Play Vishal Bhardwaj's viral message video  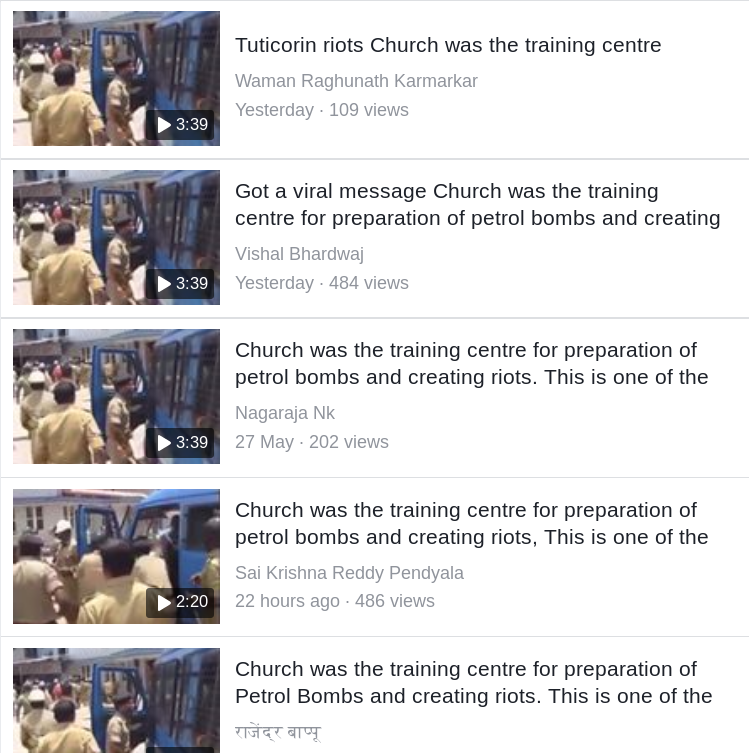(x=116, y=238)
